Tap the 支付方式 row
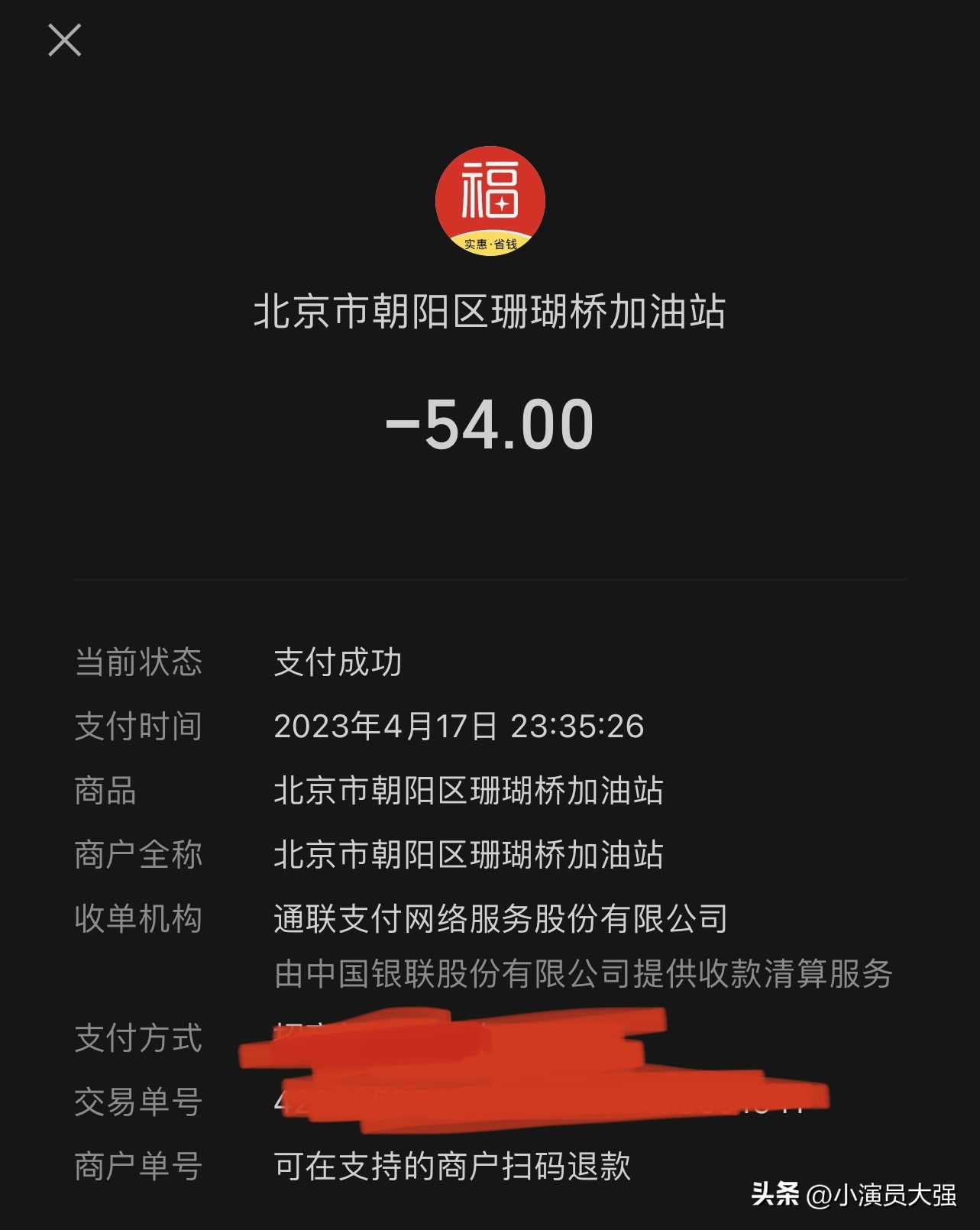This screenshot has width=980, height=1230. [x=137, y=1037]
